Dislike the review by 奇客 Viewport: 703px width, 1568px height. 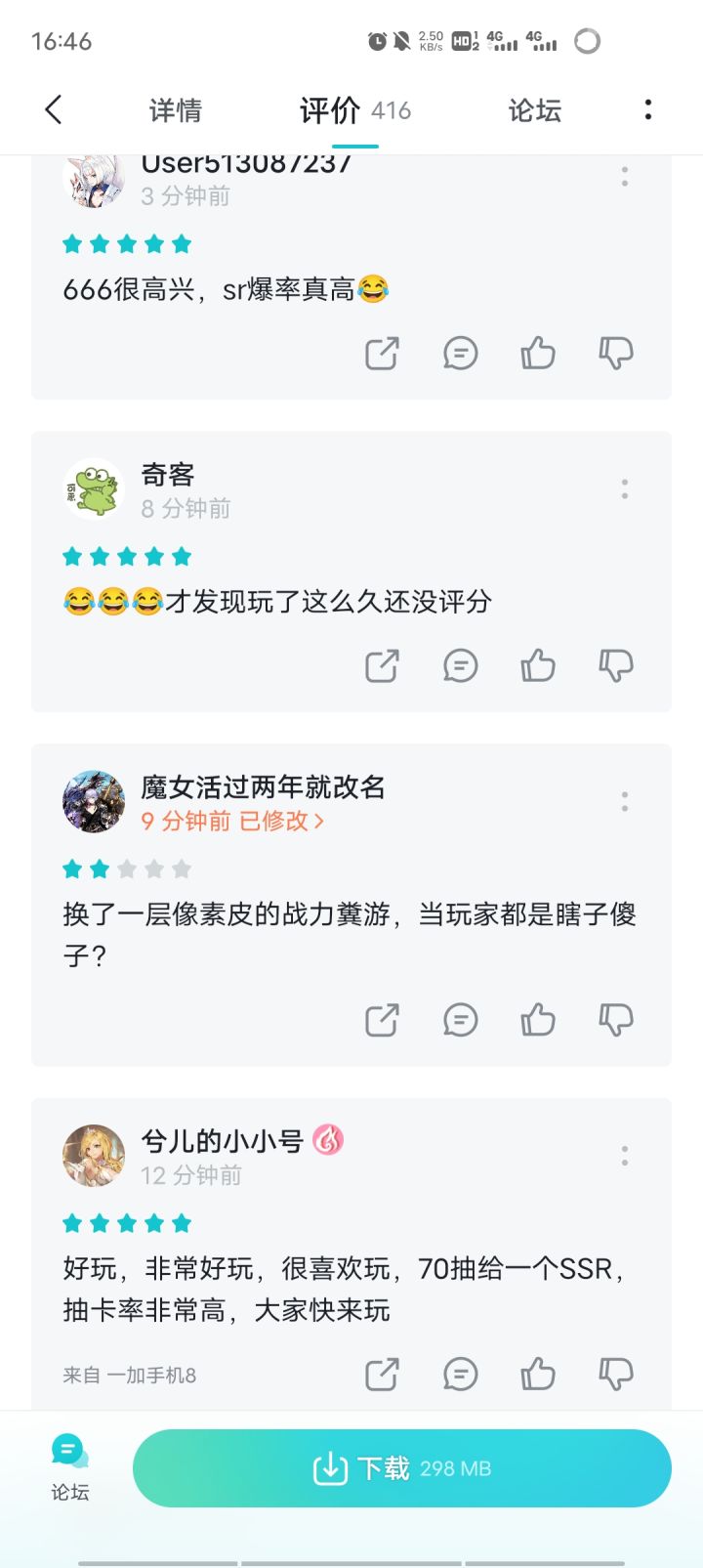coord(616,666)
